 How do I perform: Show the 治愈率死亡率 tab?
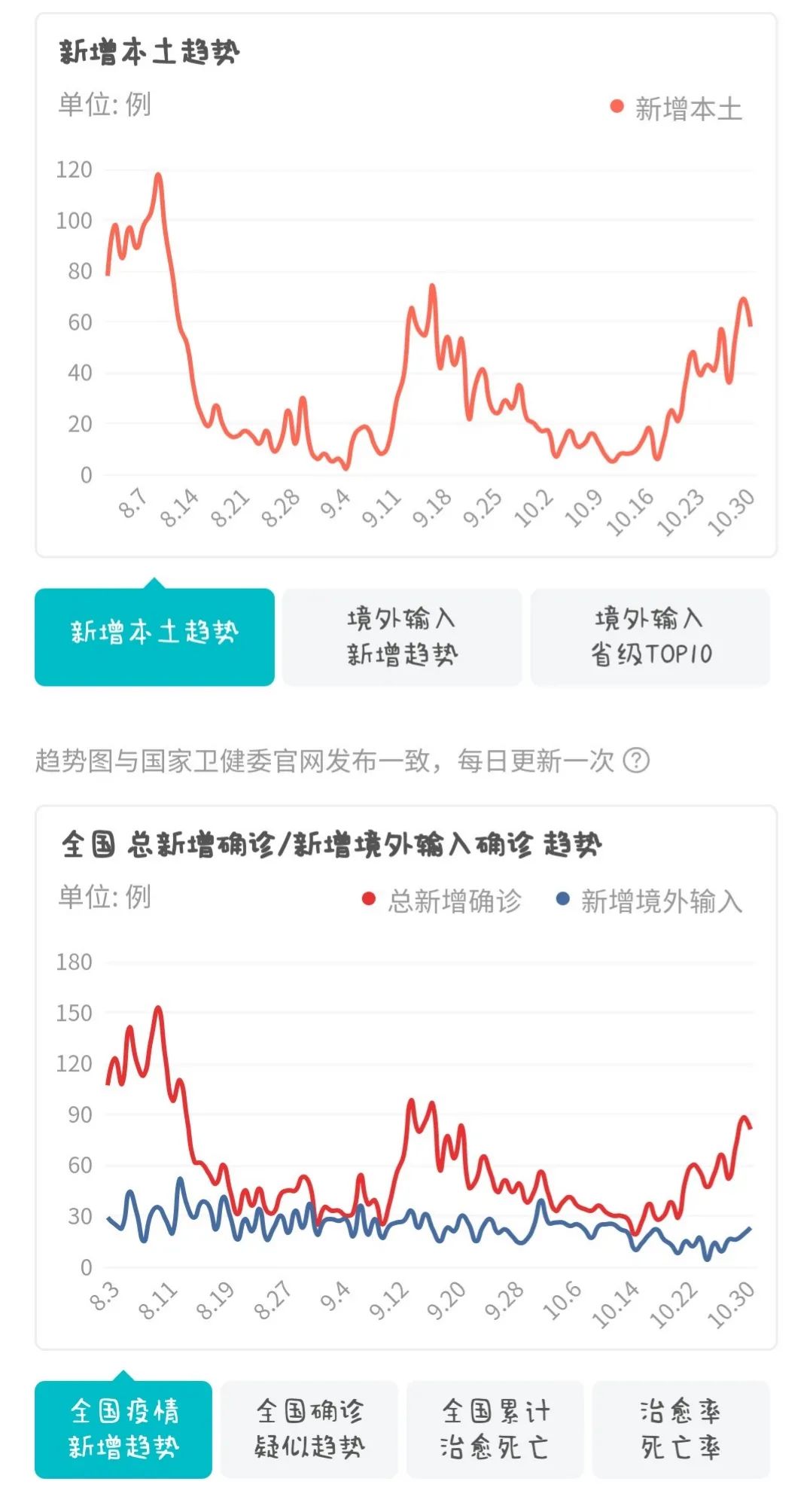click(x=681, y=1428)
